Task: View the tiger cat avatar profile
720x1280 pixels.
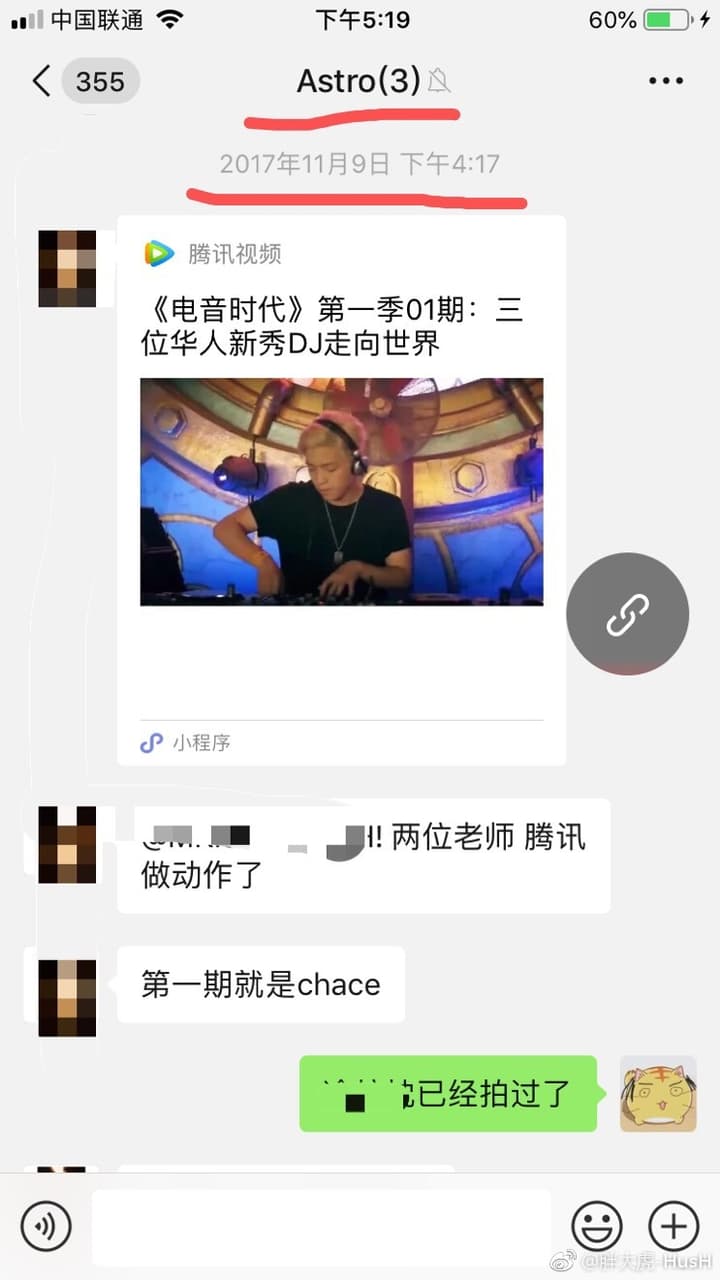Action: [658, 1094]
